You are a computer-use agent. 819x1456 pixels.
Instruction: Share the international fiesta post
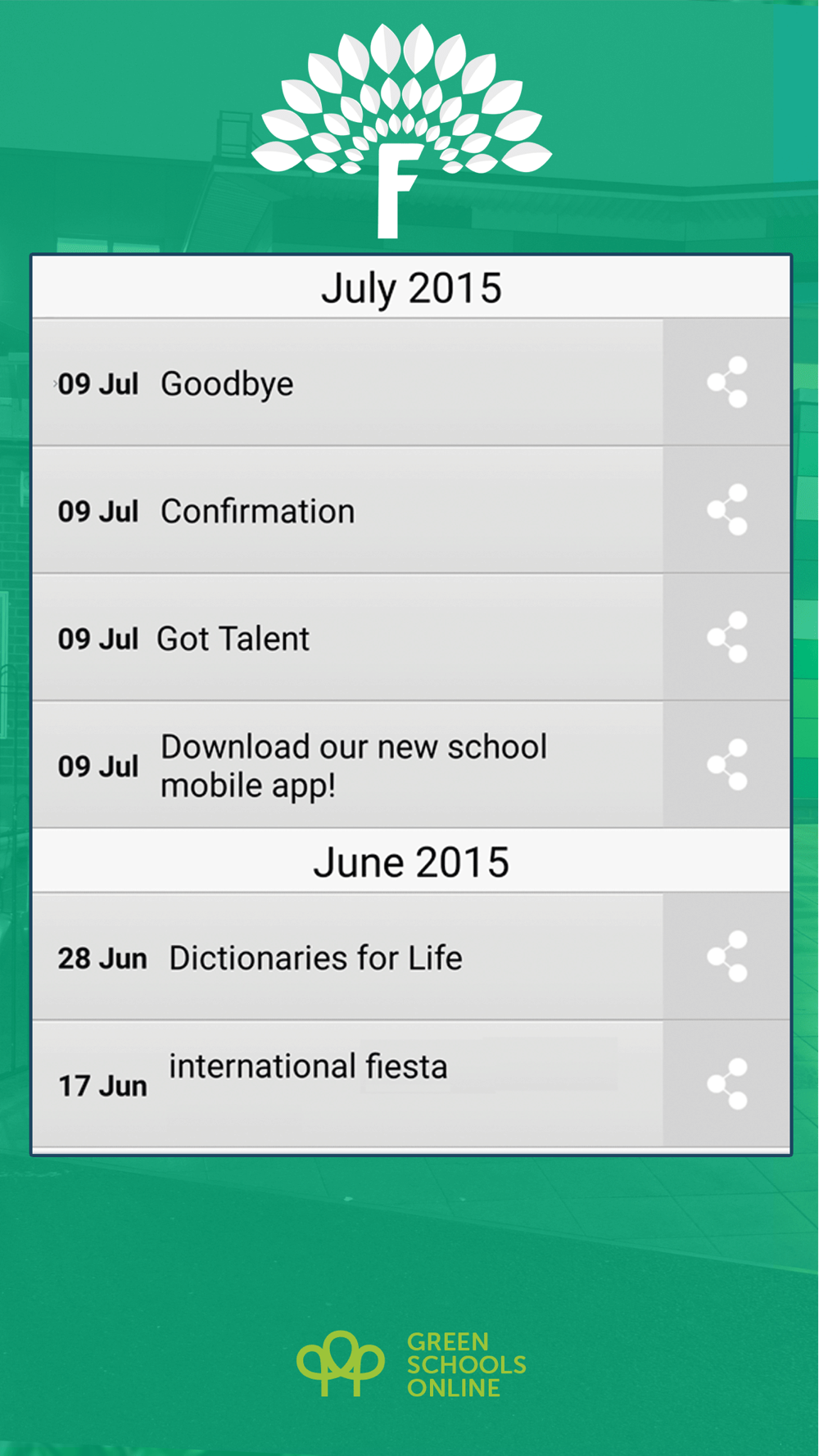point(727,1084)
